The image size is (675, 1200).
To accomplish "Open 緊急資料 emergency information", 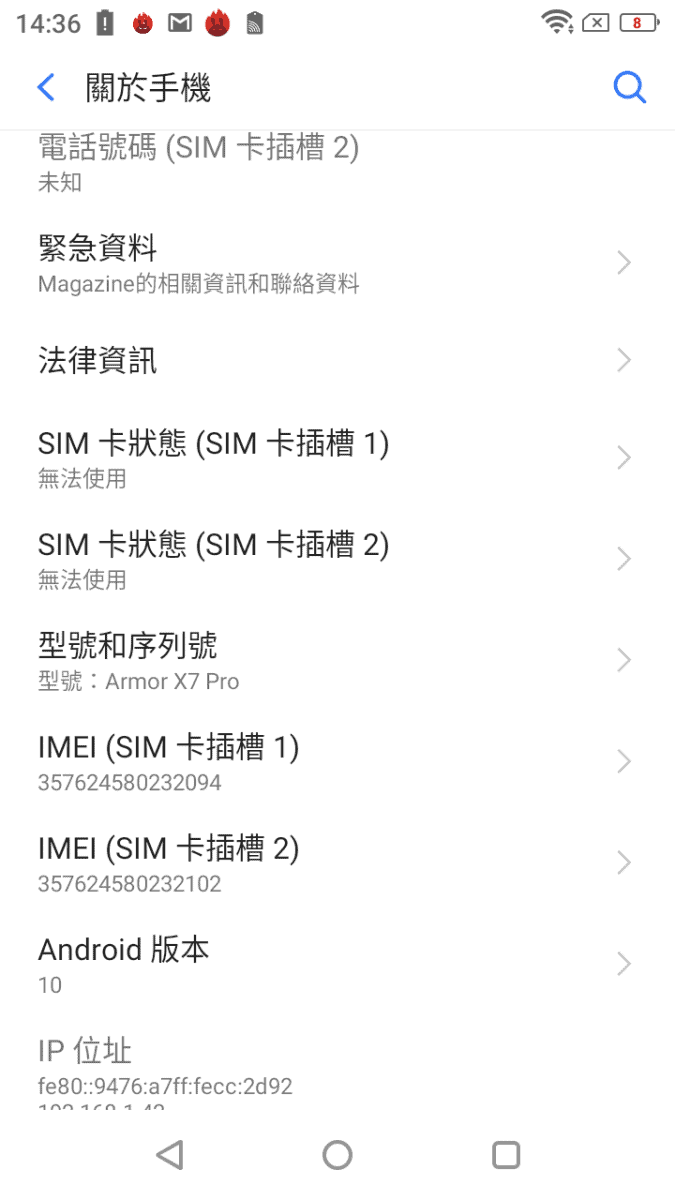I will [337, 263].
